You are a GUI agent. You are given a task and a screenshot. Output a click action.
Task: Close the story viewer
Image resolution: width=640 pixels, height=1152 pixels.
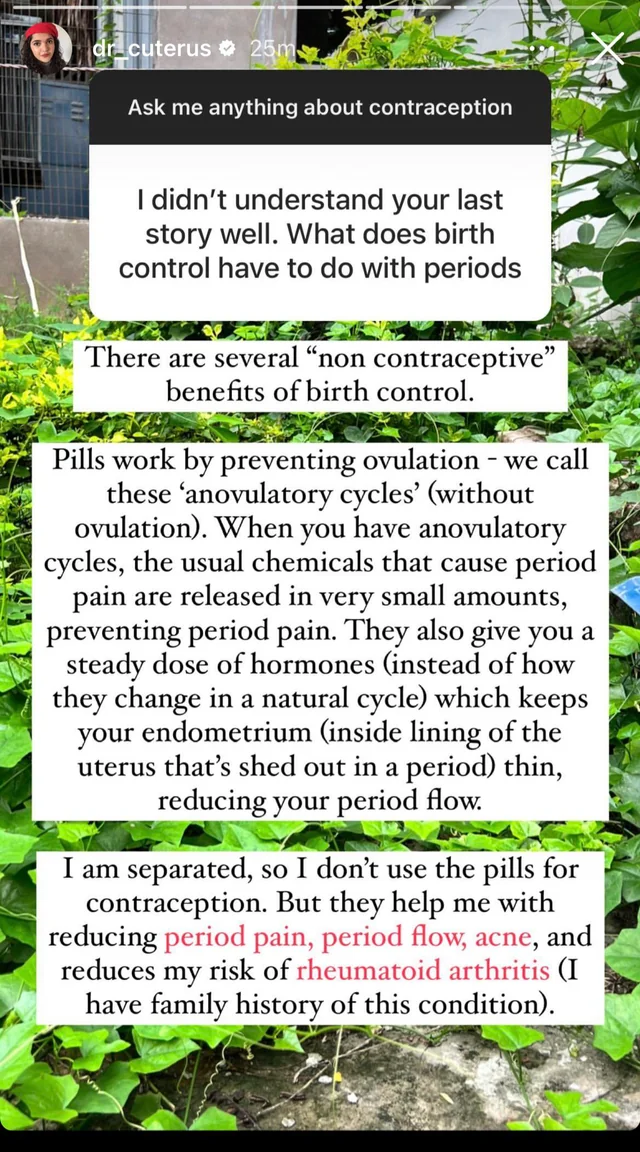pyautogui.click(x=607, y=49)
